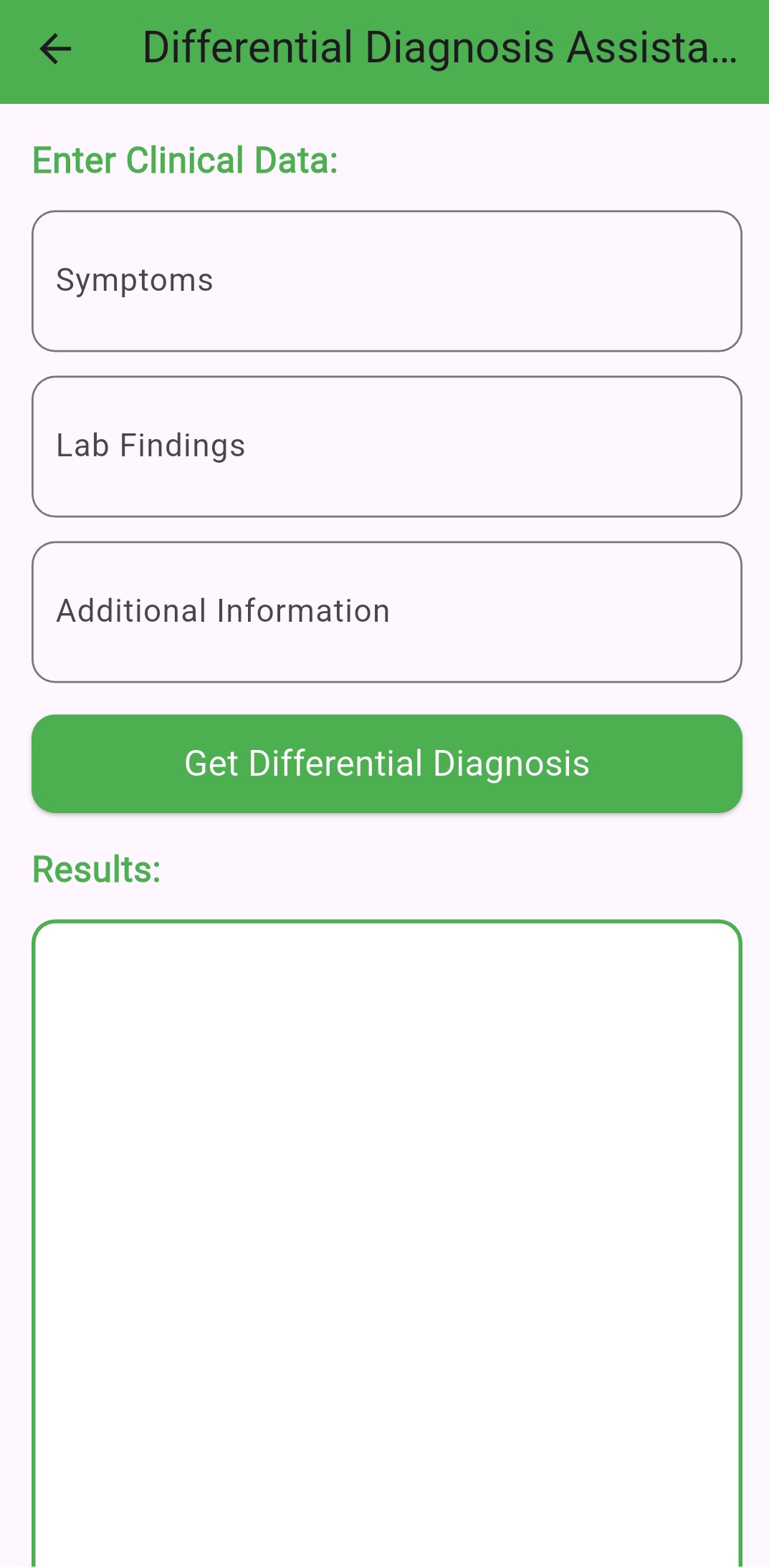The width and height of the screenshot is (769, 1568).
Task: Tap the Additional Information field
Action: tap(386, 612)
